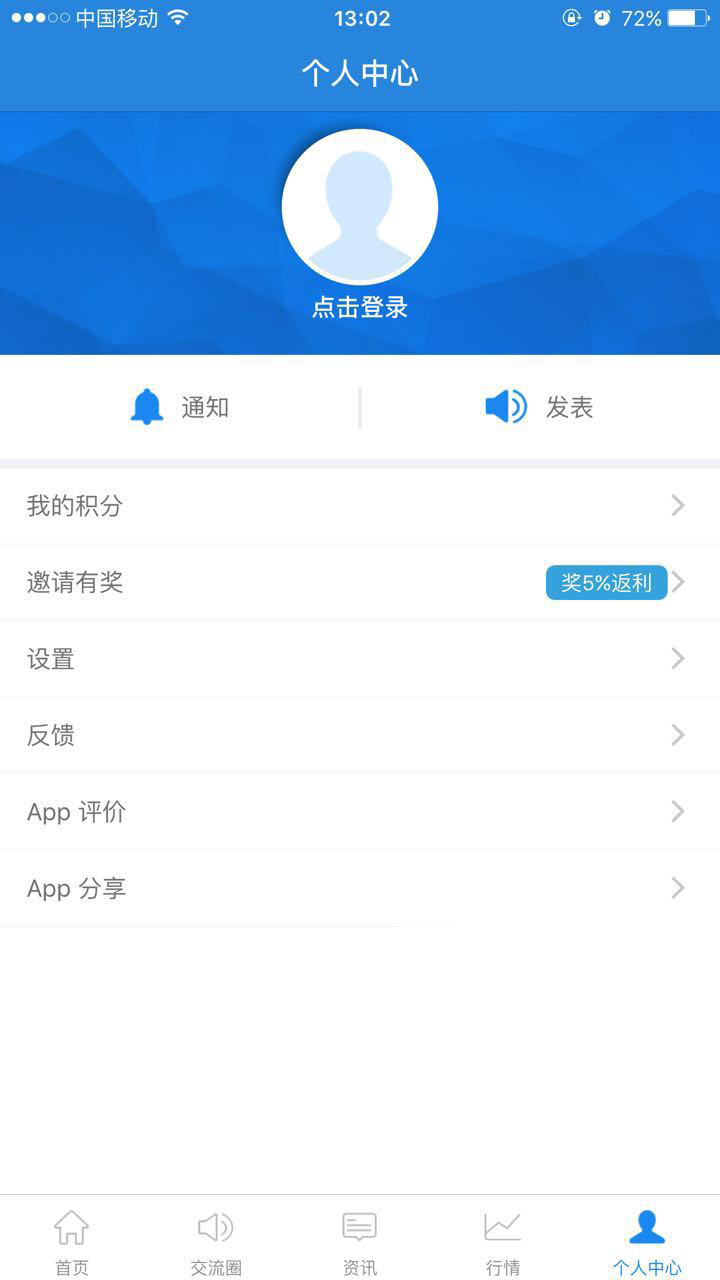The image size is (720, 1280).
Task: Switch to the 交流圈 tab
Action: coord(216,1240)
